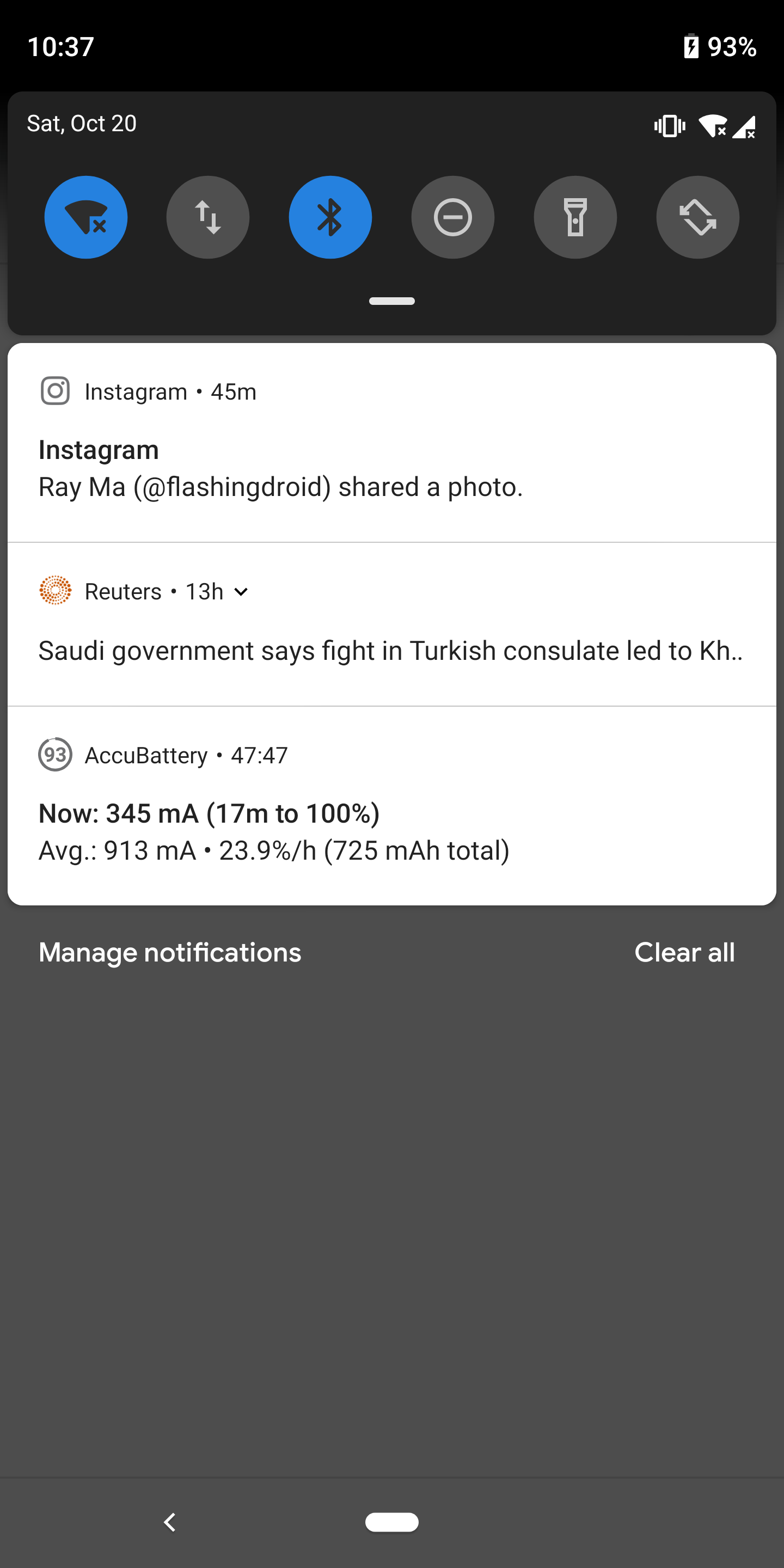Screen dimensions: 784x1568
Task: Expand the Reuters notification chevron
Action: [241, 592]
